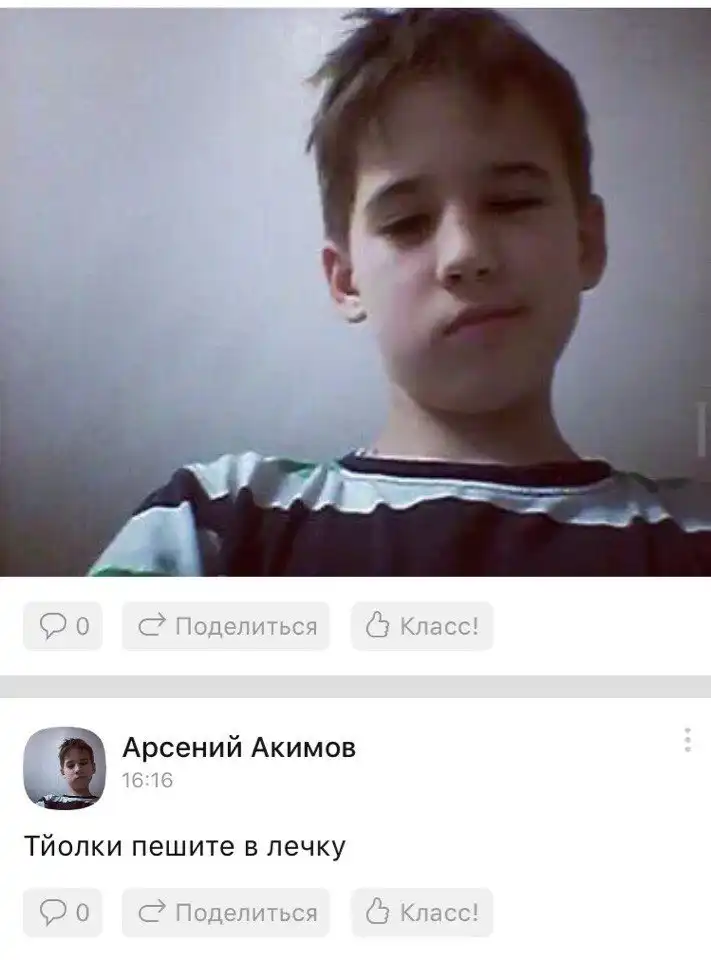Open the photo in the top post
The image size is (711, 960).
[355, 290]
